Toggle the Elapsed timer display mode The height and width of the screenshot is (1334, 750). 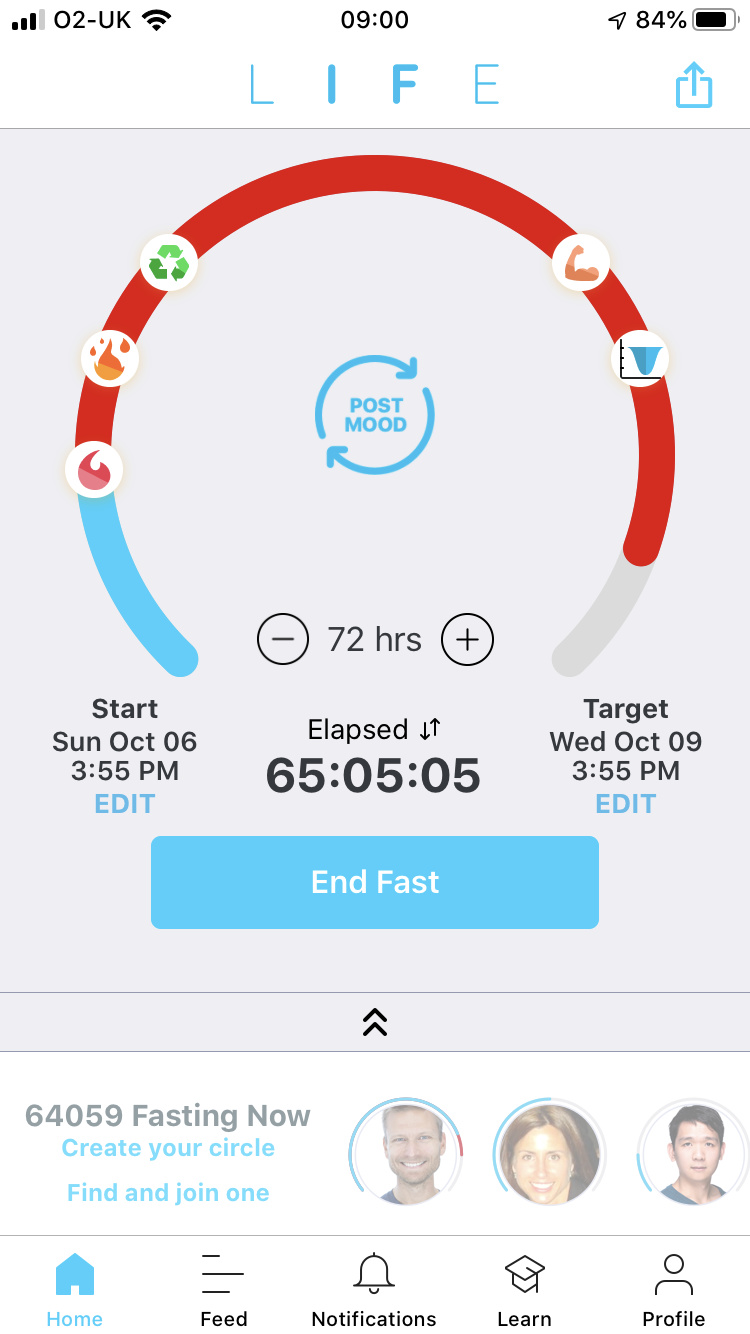coord(430,729)
